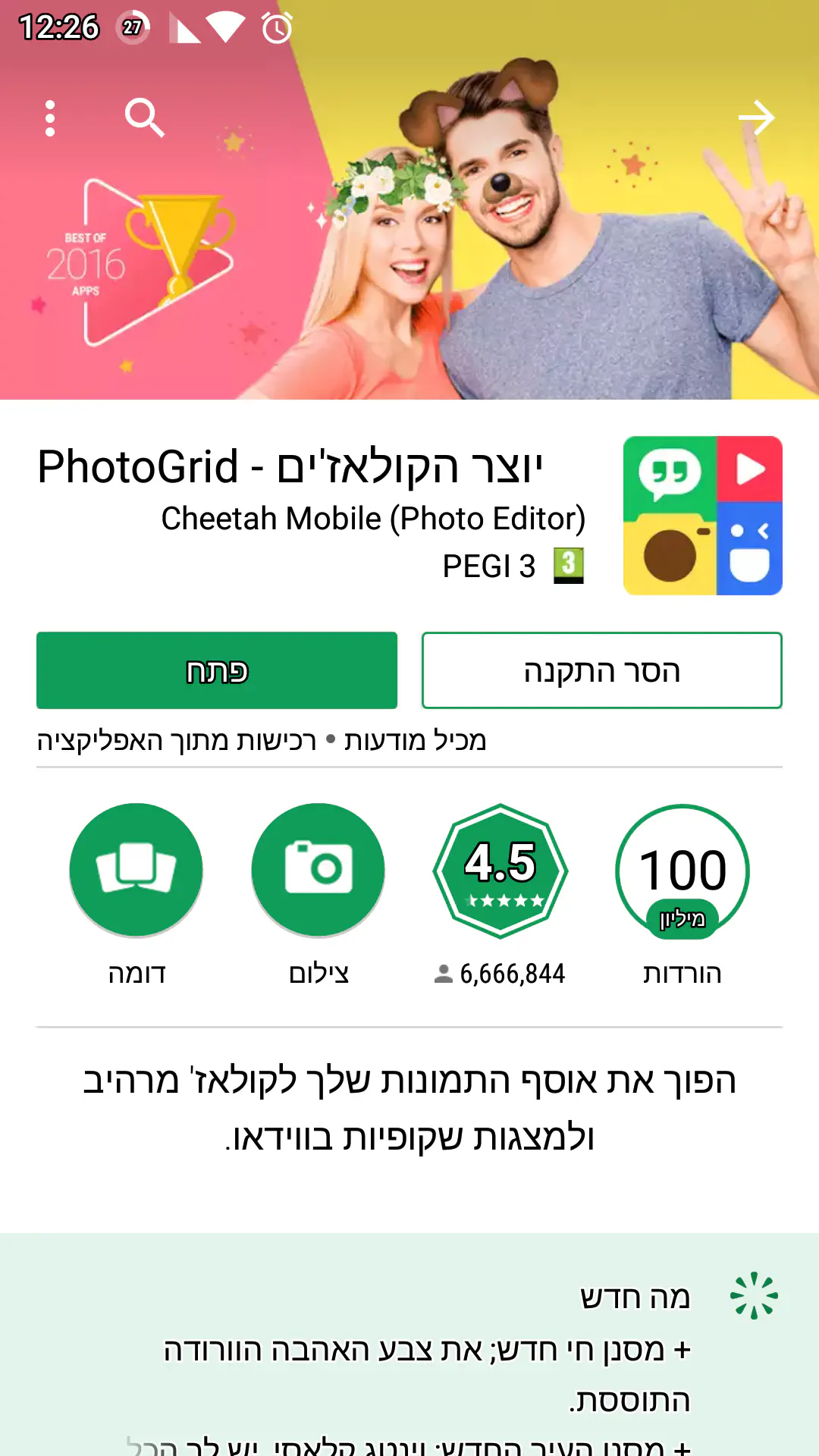Open developer Cheetah Mobile (Photo Editor) page
819x1456 pixels.
click(373, 519)
